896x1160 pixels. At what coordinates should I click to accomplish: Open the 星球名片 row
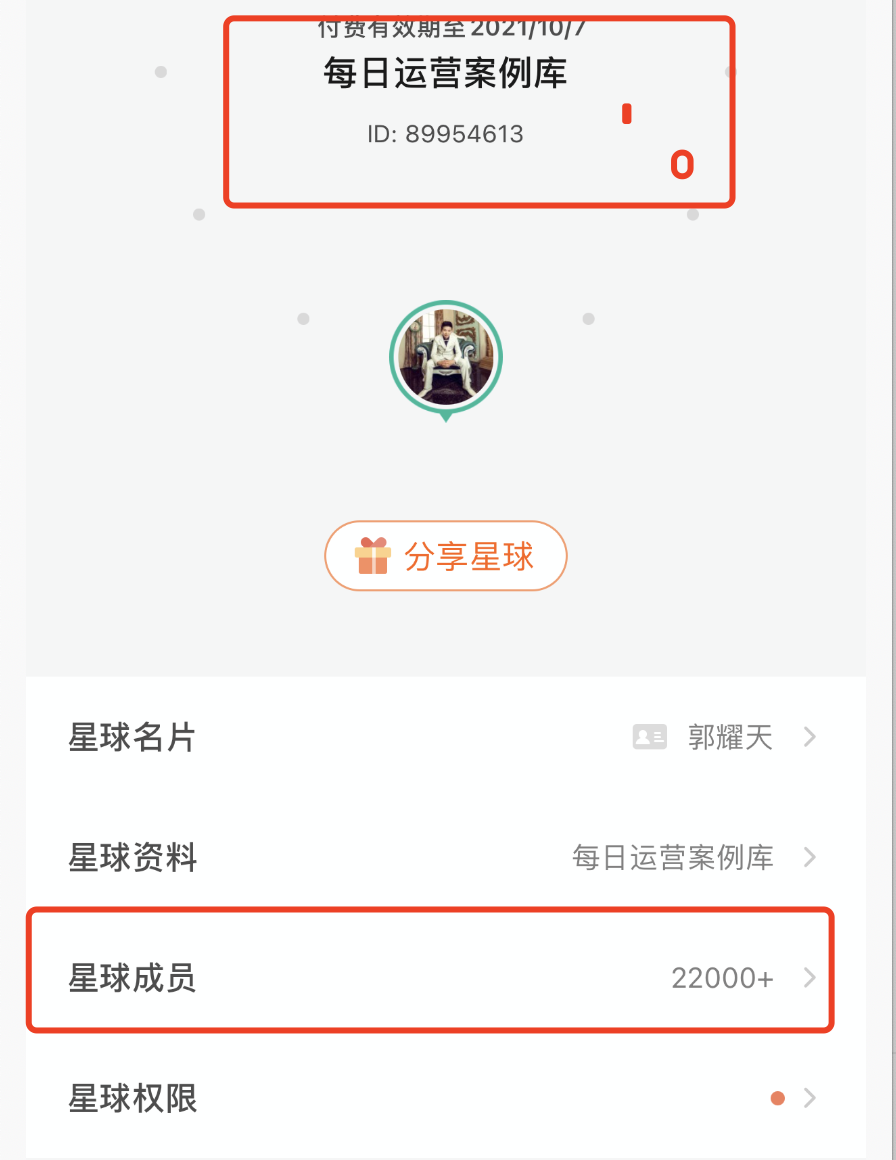(x=444, y=738)
